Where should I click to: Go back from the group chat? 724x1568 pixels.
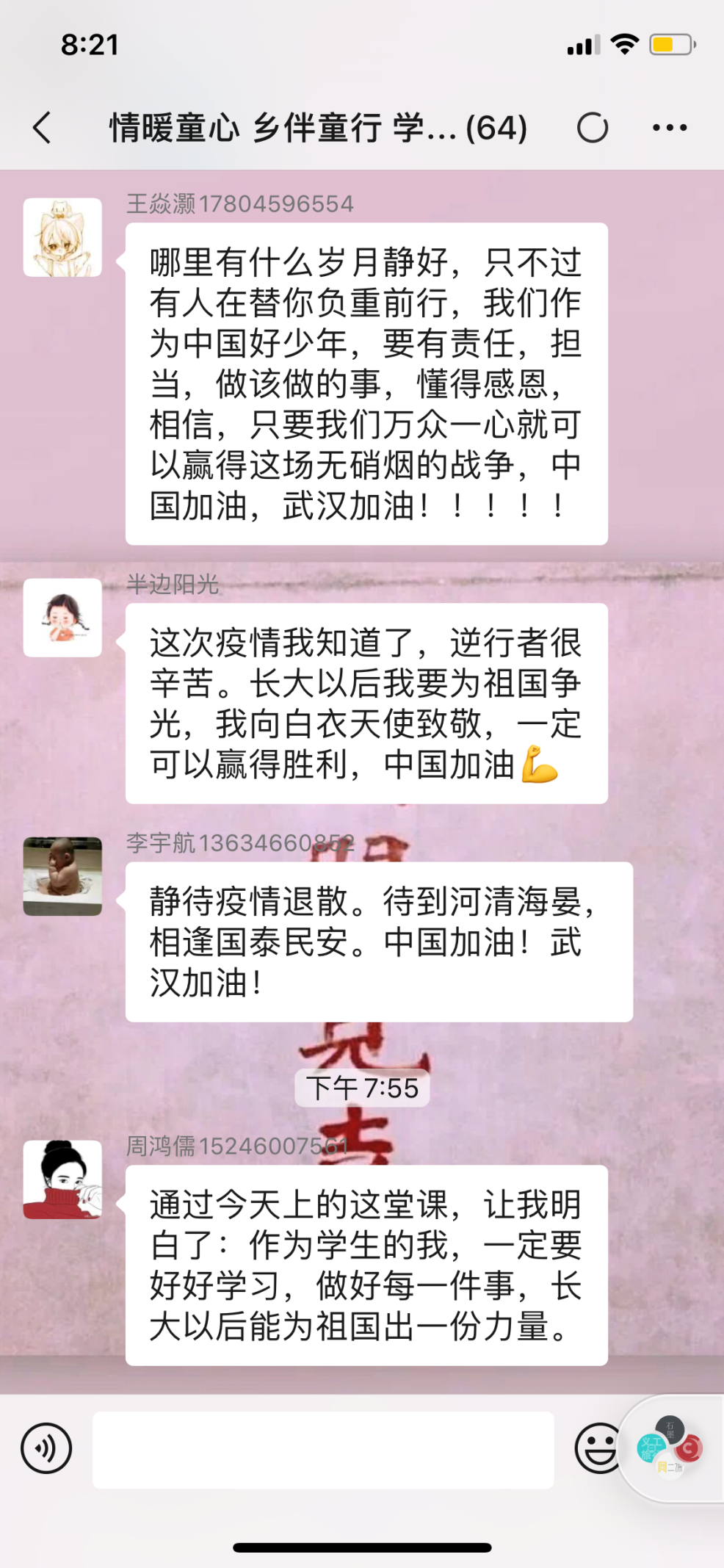coord(43,128)
